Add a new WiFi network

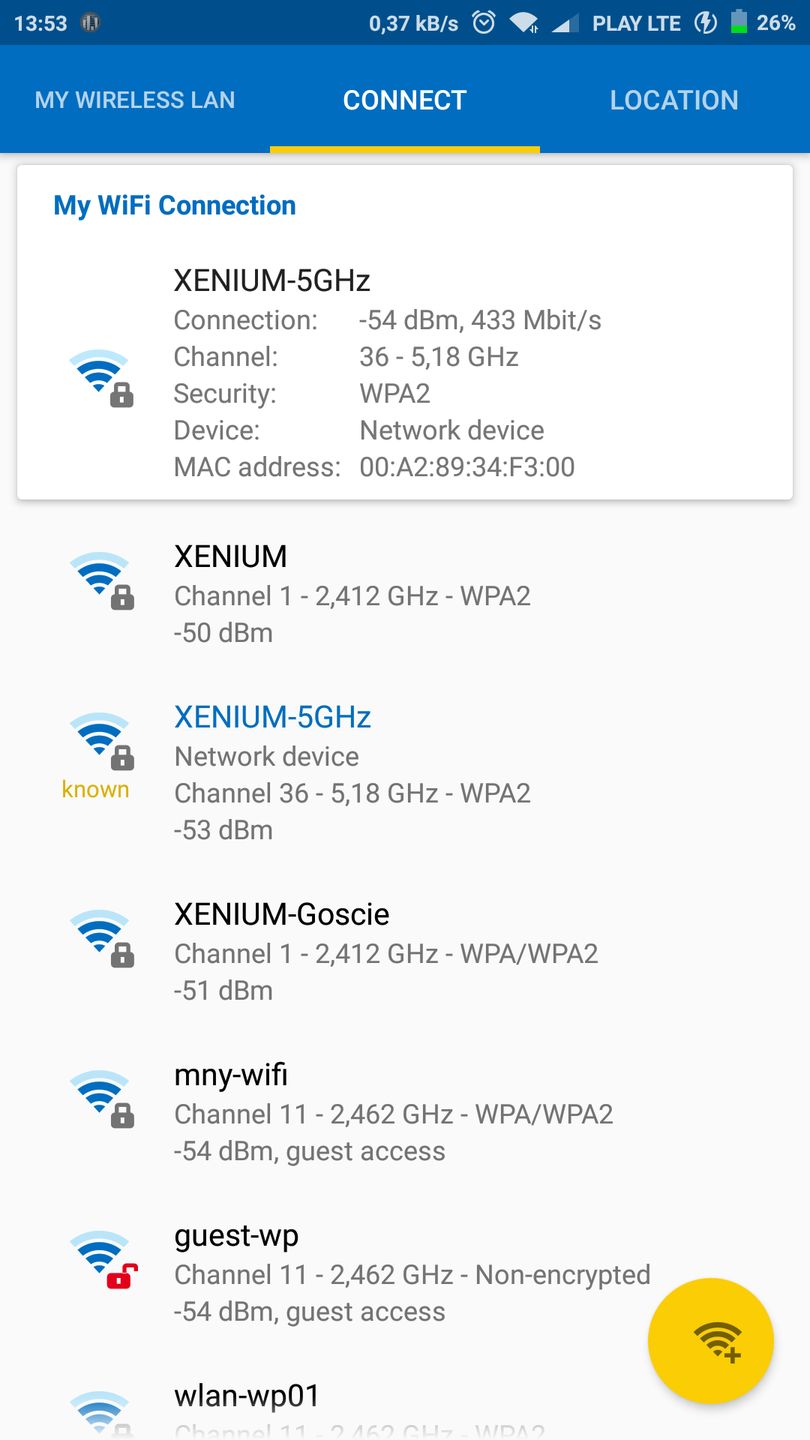710,1340
